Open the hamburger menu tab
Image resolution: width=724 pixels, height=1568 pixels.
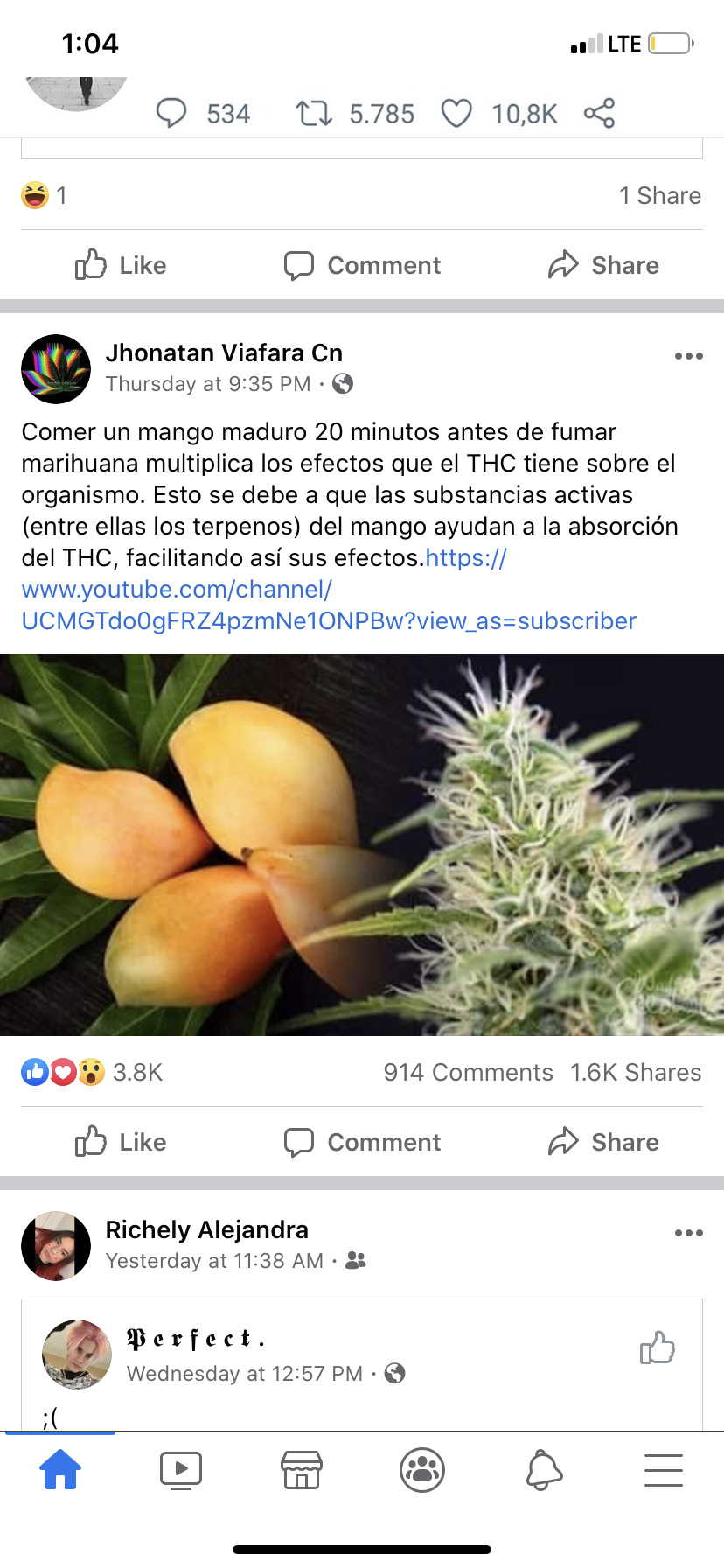click(664, 1470)
